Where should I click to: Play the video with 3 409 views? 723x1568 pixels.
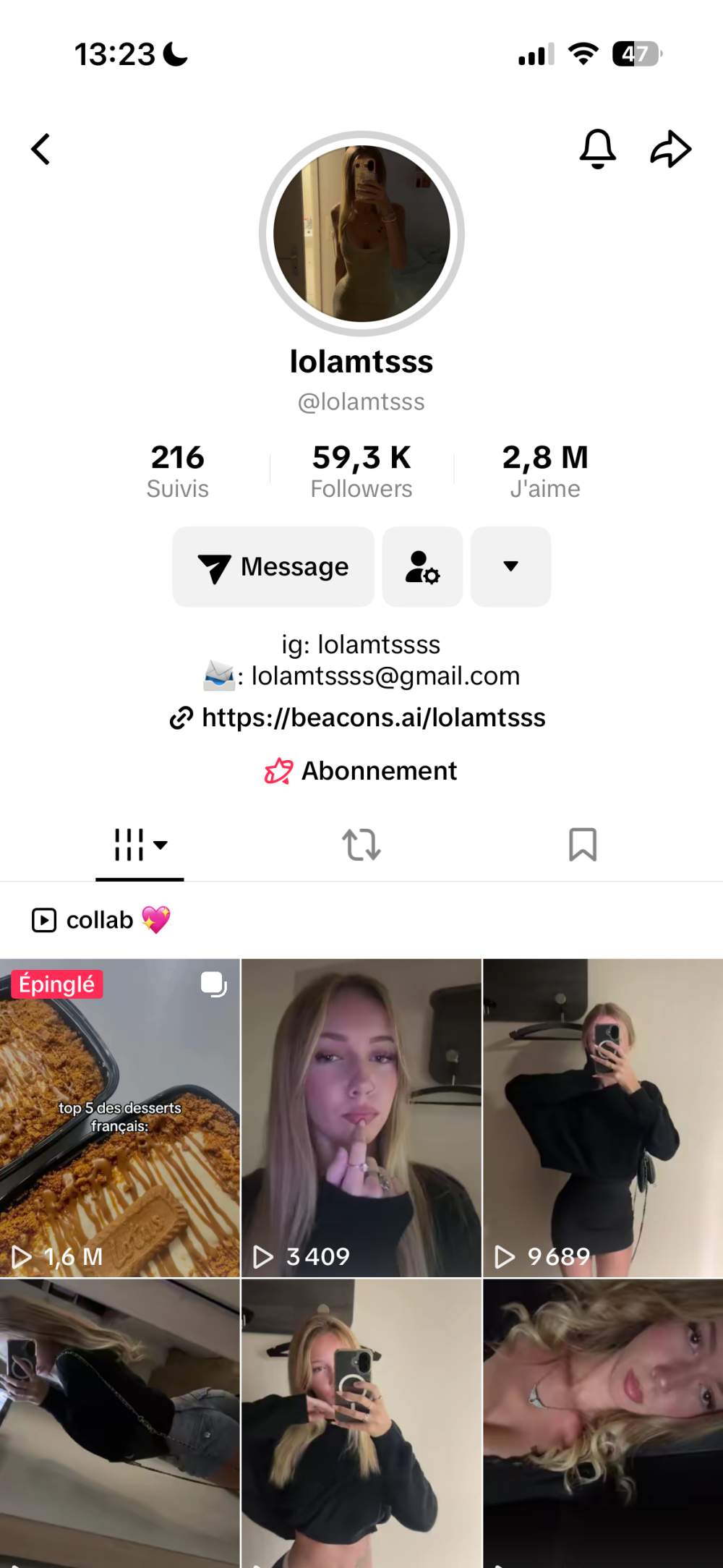coord(361,1117)
